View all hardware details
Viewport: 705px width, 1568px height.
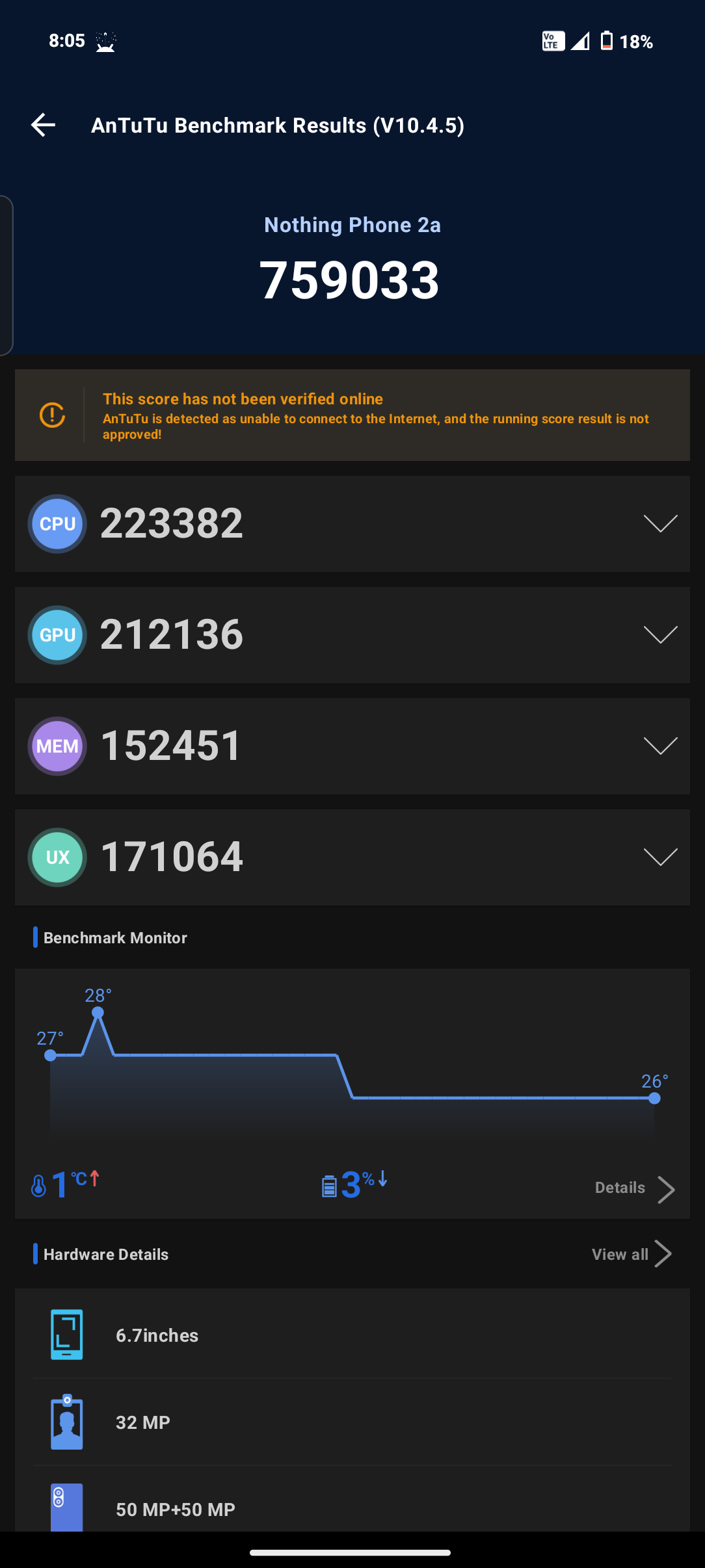click(x=631, y=1255)
